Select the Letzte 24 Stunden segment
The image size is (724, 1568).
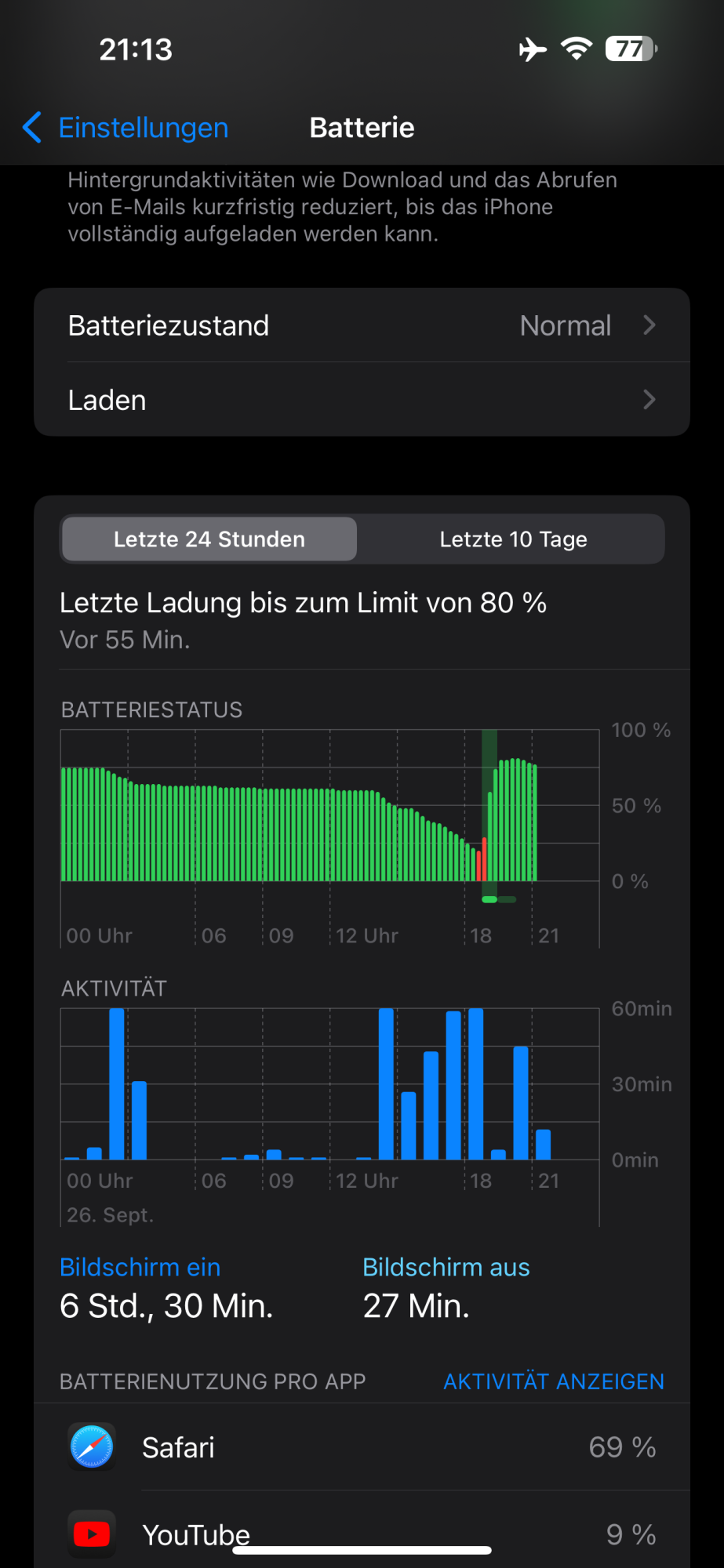point(209,539)
